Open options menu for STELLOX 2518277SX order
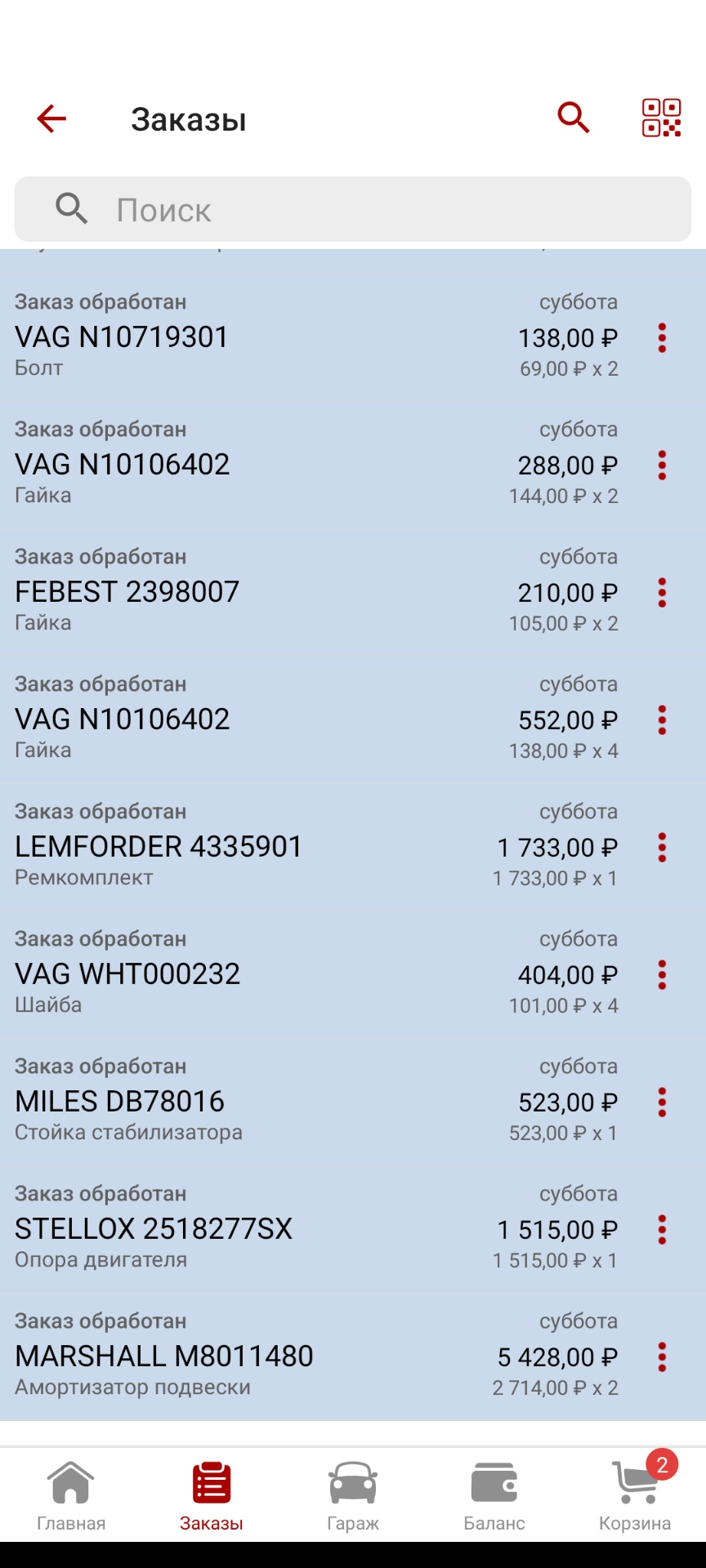 pyautogui.click(x=664, y=1229)
